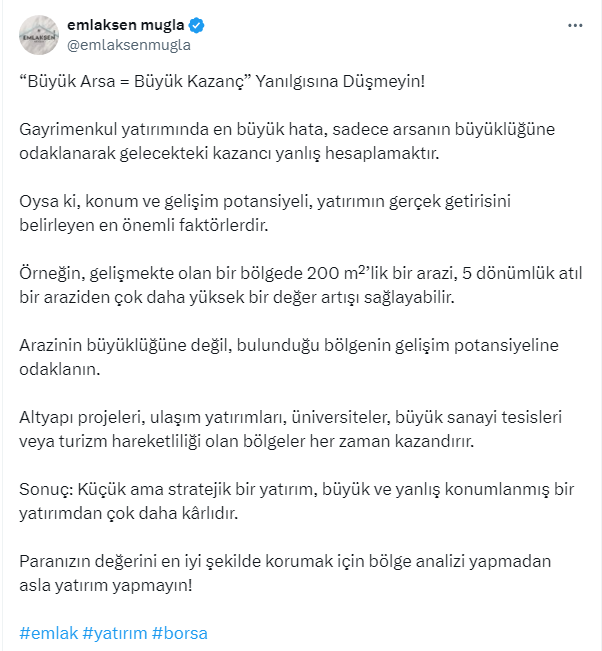Open the emlaksen mugla profile picture
The width and height of the screenshot is (602, 651).
[x=39, y=34]
